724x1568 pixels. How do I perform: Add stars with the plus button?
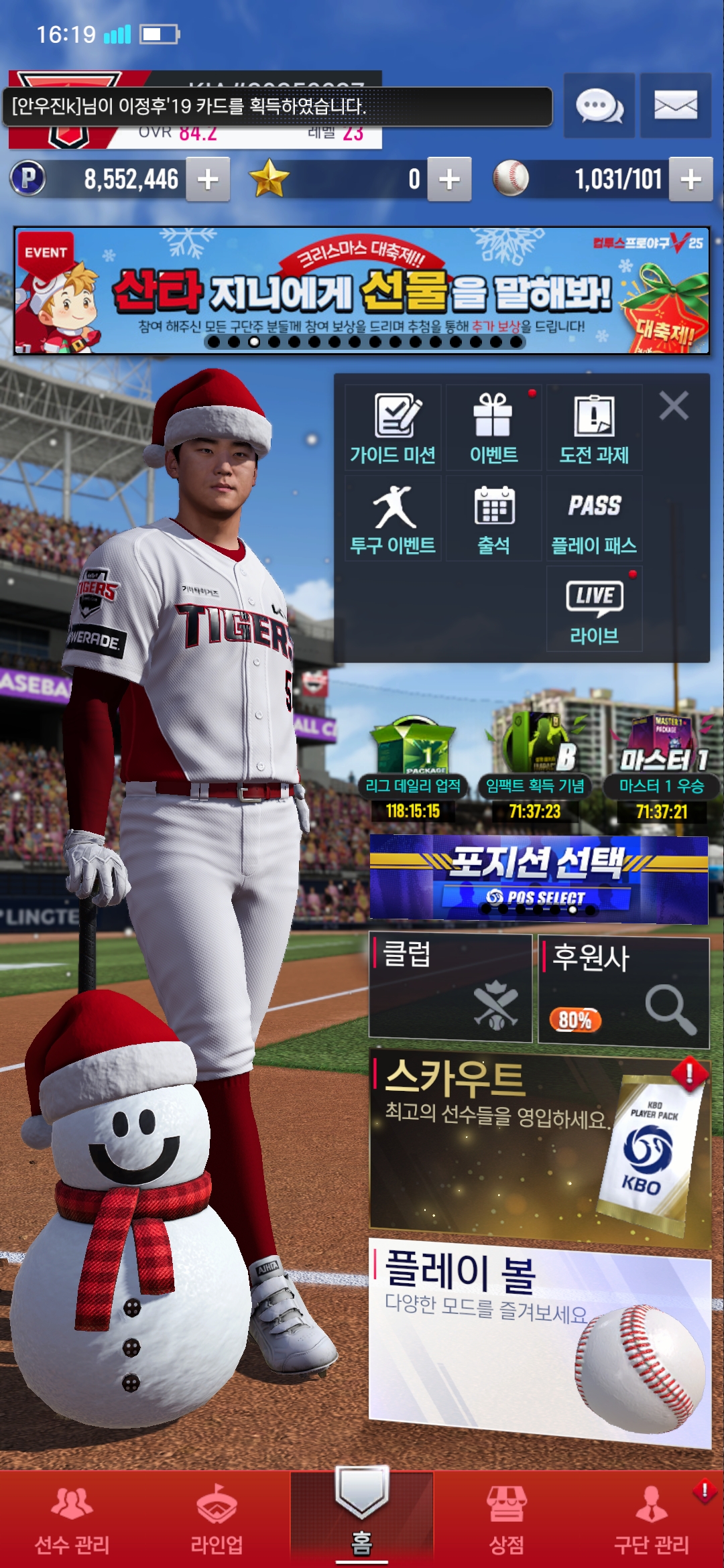[x=449, y=180]
